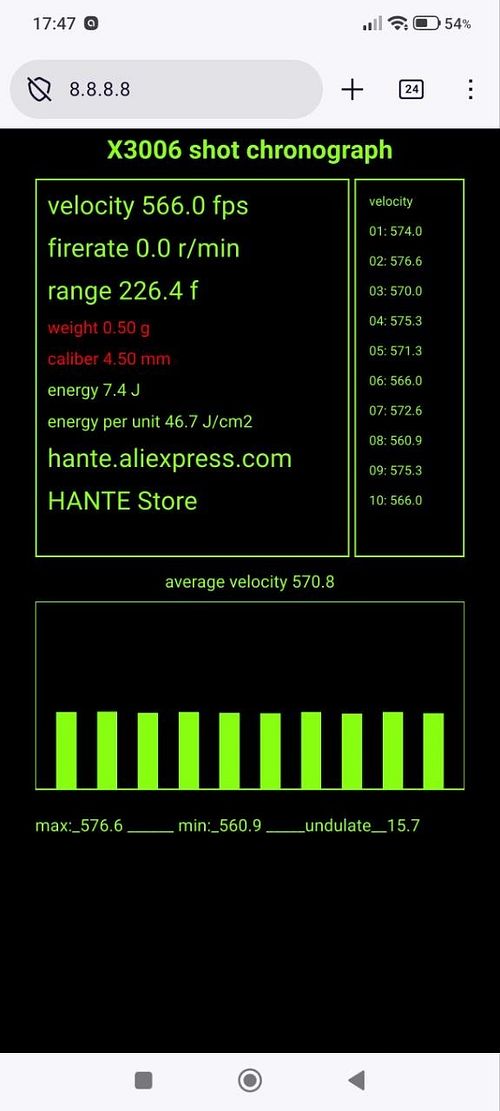Open the browser's three-dot overflow menu
Viewport: 500px width, 1111px height.
point(470,89)
